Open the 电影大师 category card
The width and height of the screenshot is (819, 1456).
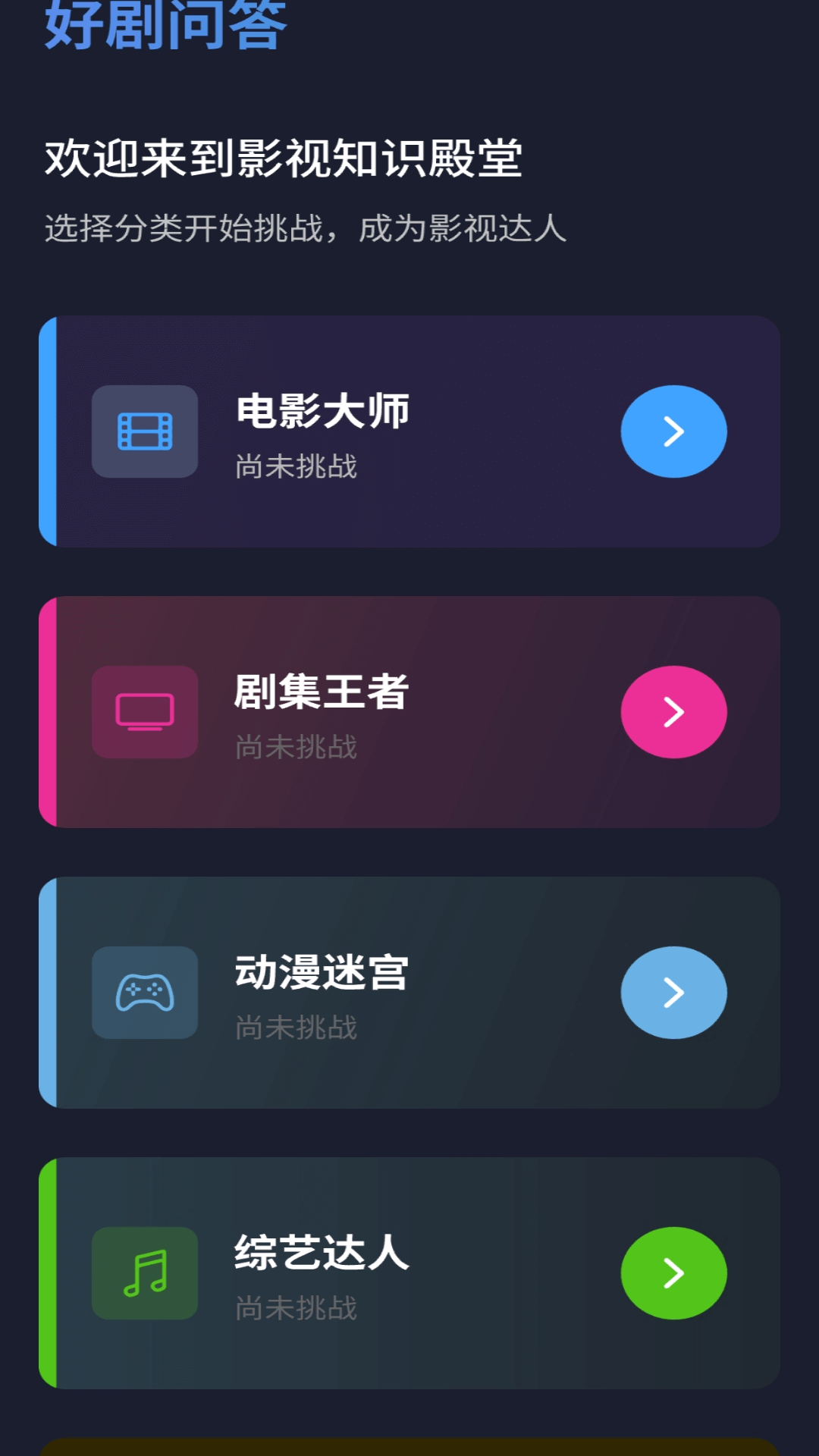[x=409, y=431]
